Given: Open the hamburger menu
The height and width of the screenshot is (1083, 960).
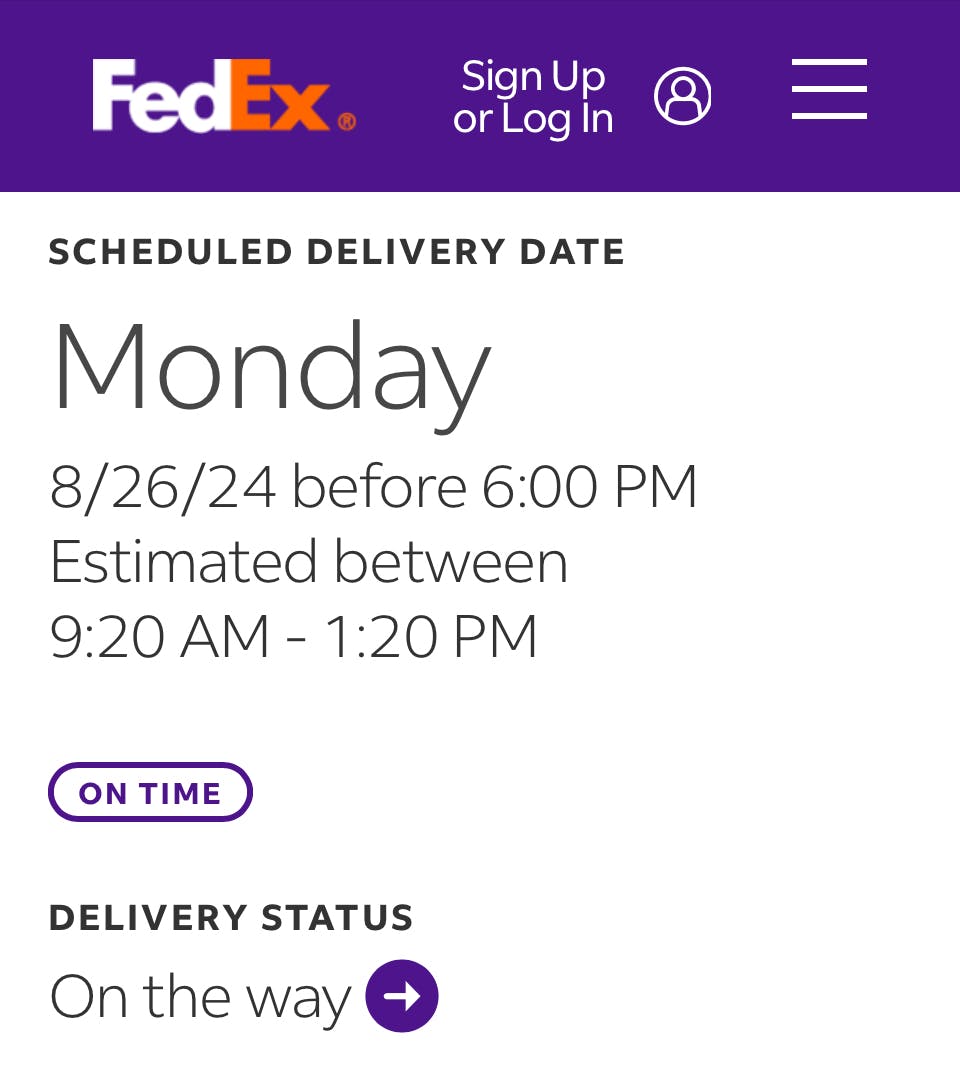Looking at the screenshot, I should point(829,89).
